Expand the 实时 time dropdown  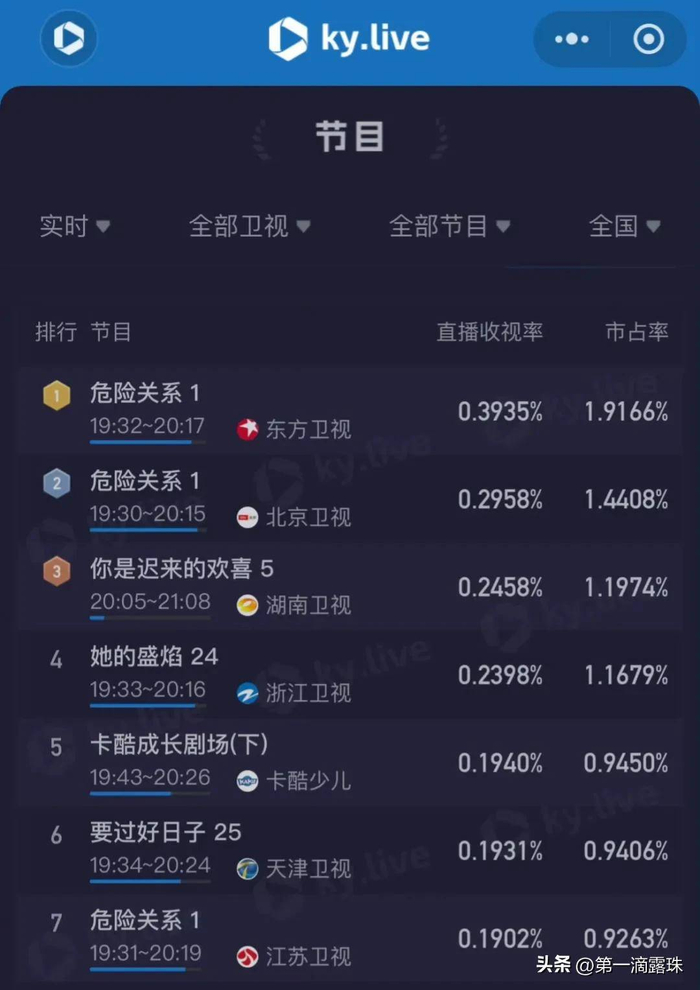[75, 226]
